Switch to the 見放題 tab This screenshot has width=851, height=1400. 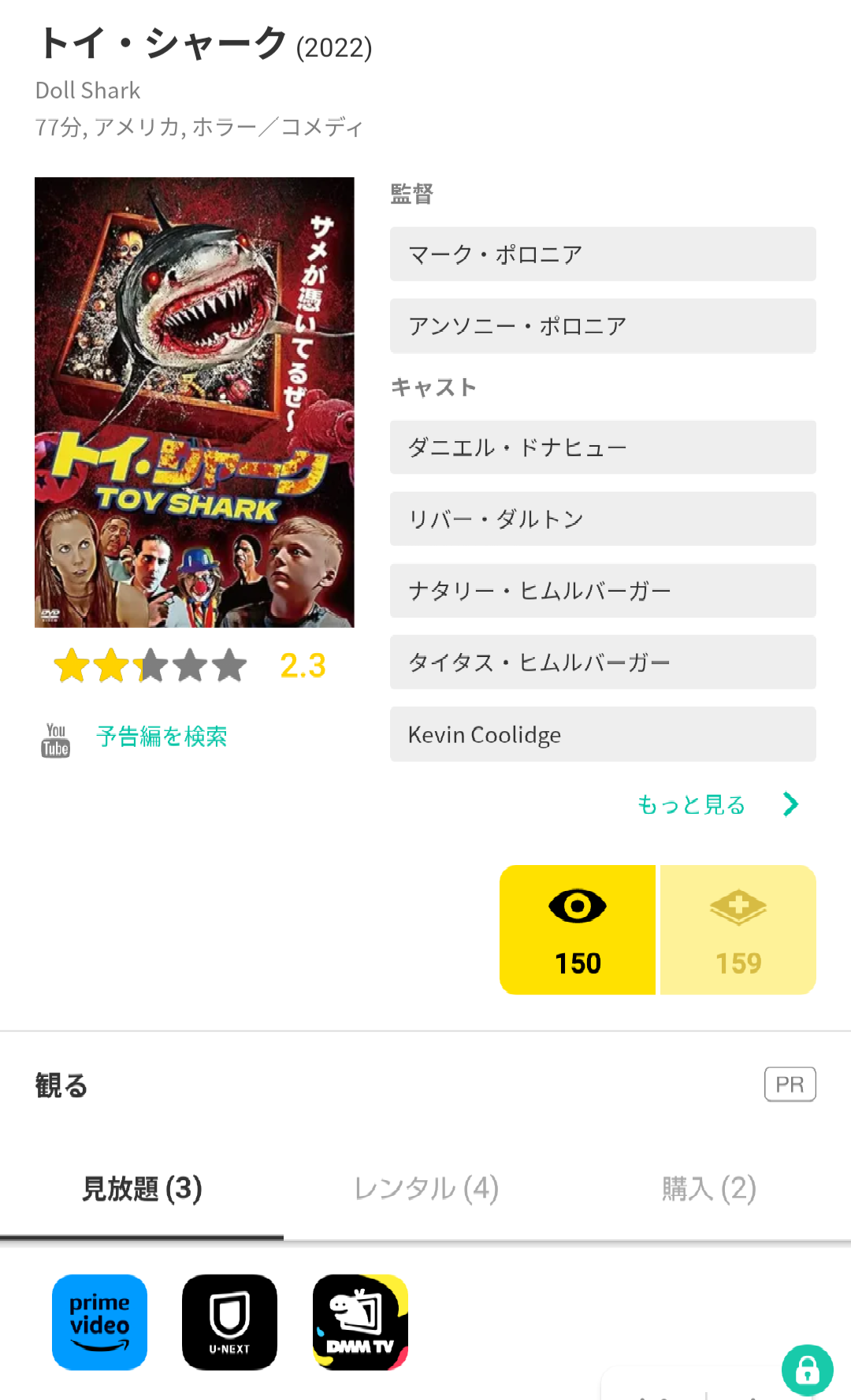point(142,1188)
